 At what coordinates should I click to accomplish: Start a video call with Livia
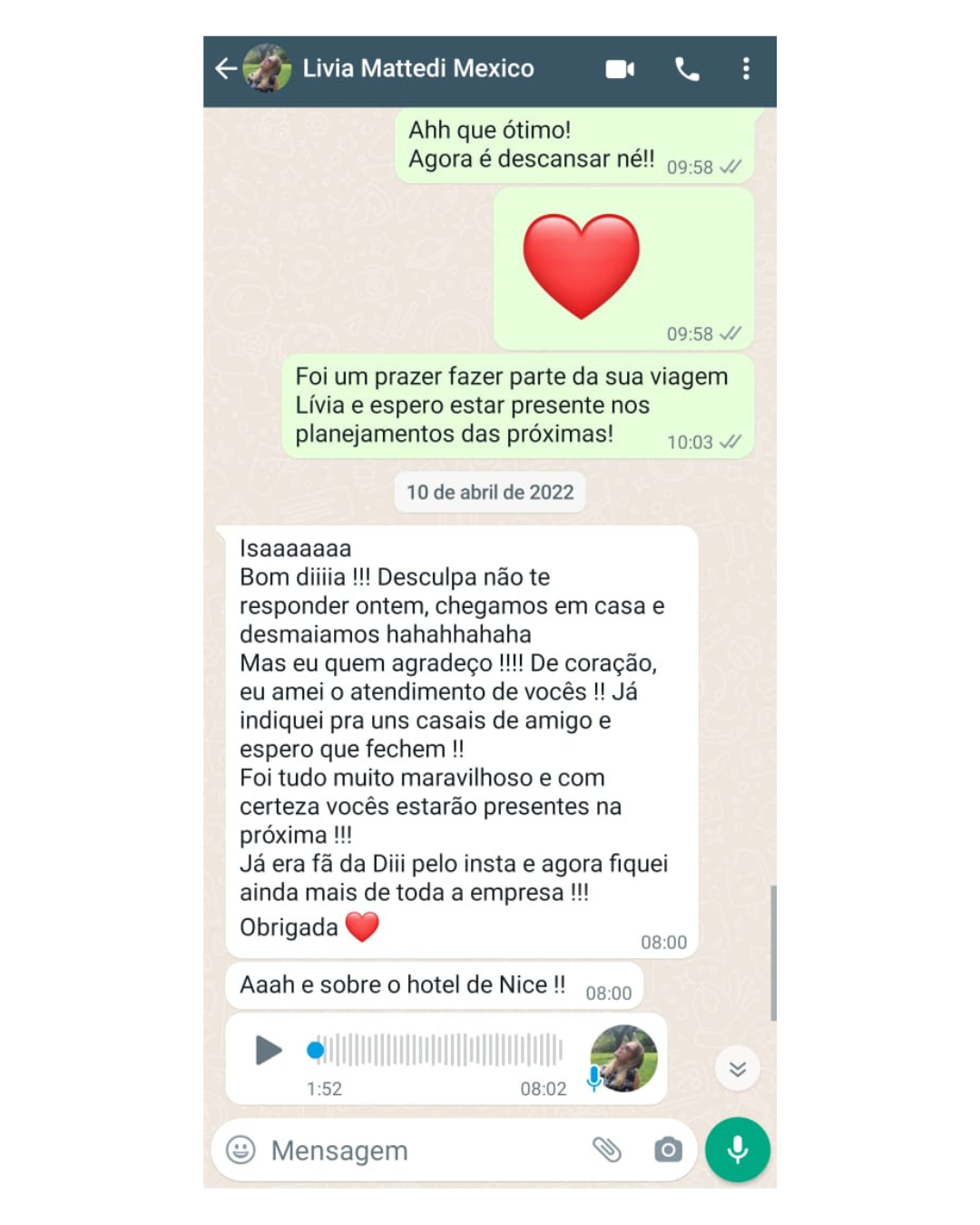620,69
